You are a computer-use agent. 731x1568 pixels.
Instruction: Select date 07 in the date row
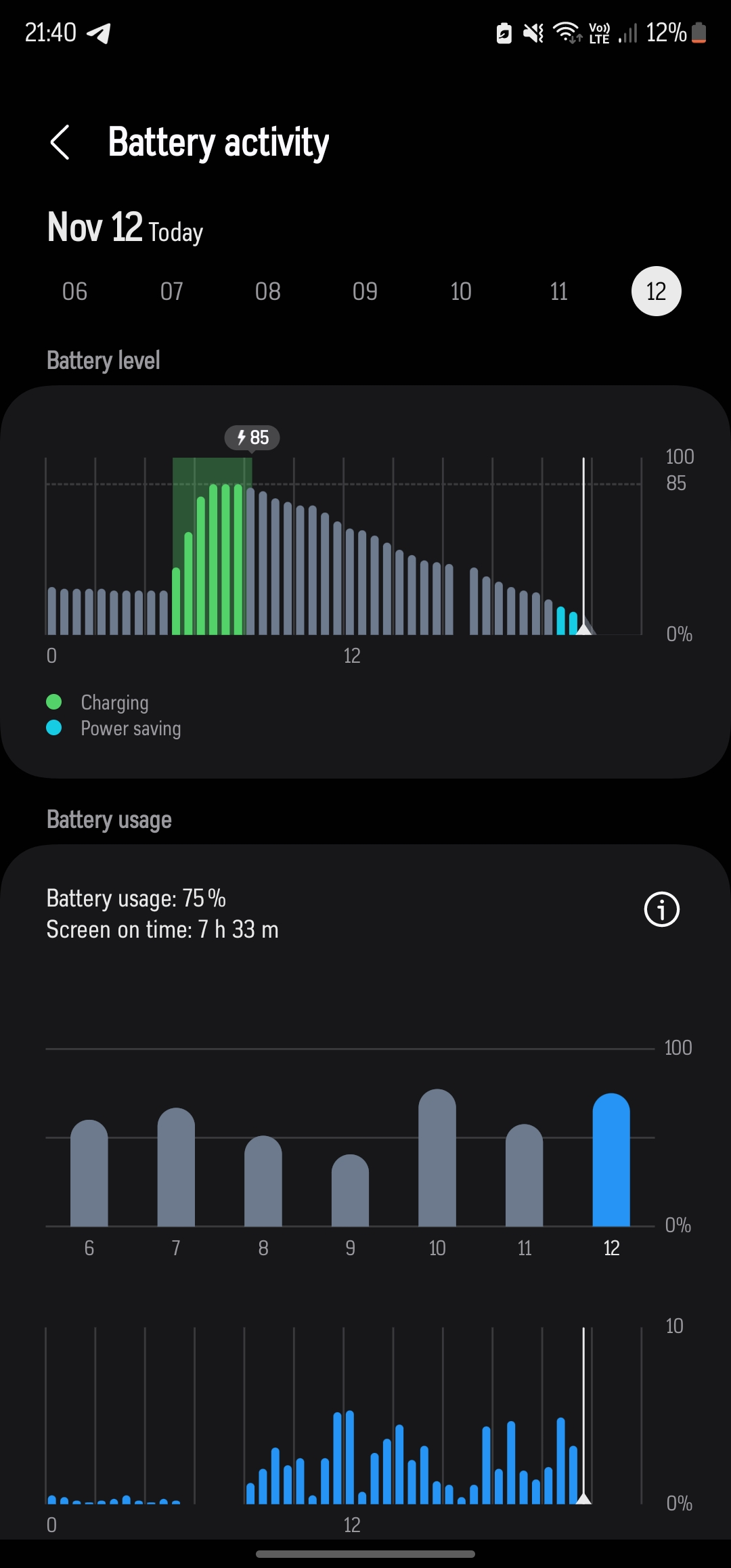172,292
